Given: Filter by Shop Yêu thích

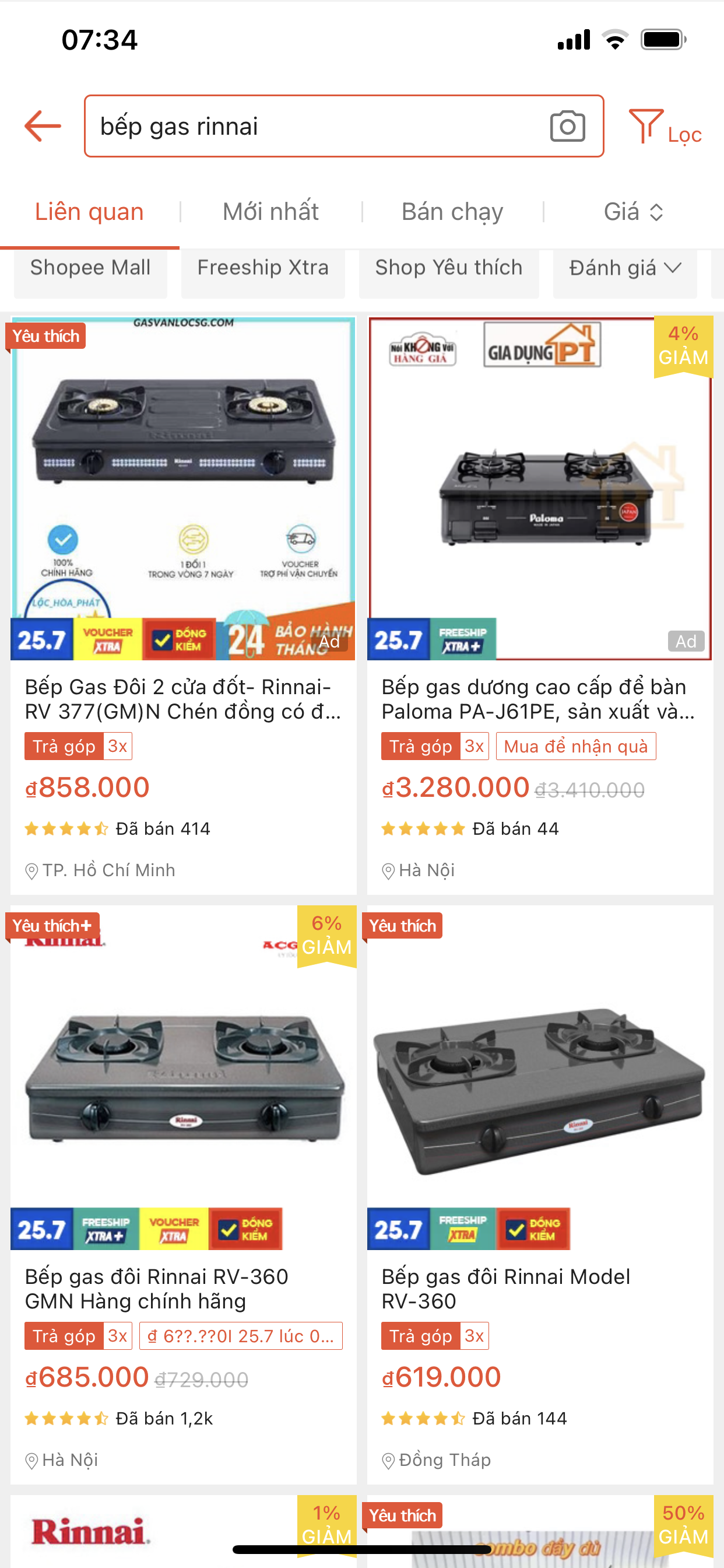Looking at the screenshot, I should coord(448,268).
